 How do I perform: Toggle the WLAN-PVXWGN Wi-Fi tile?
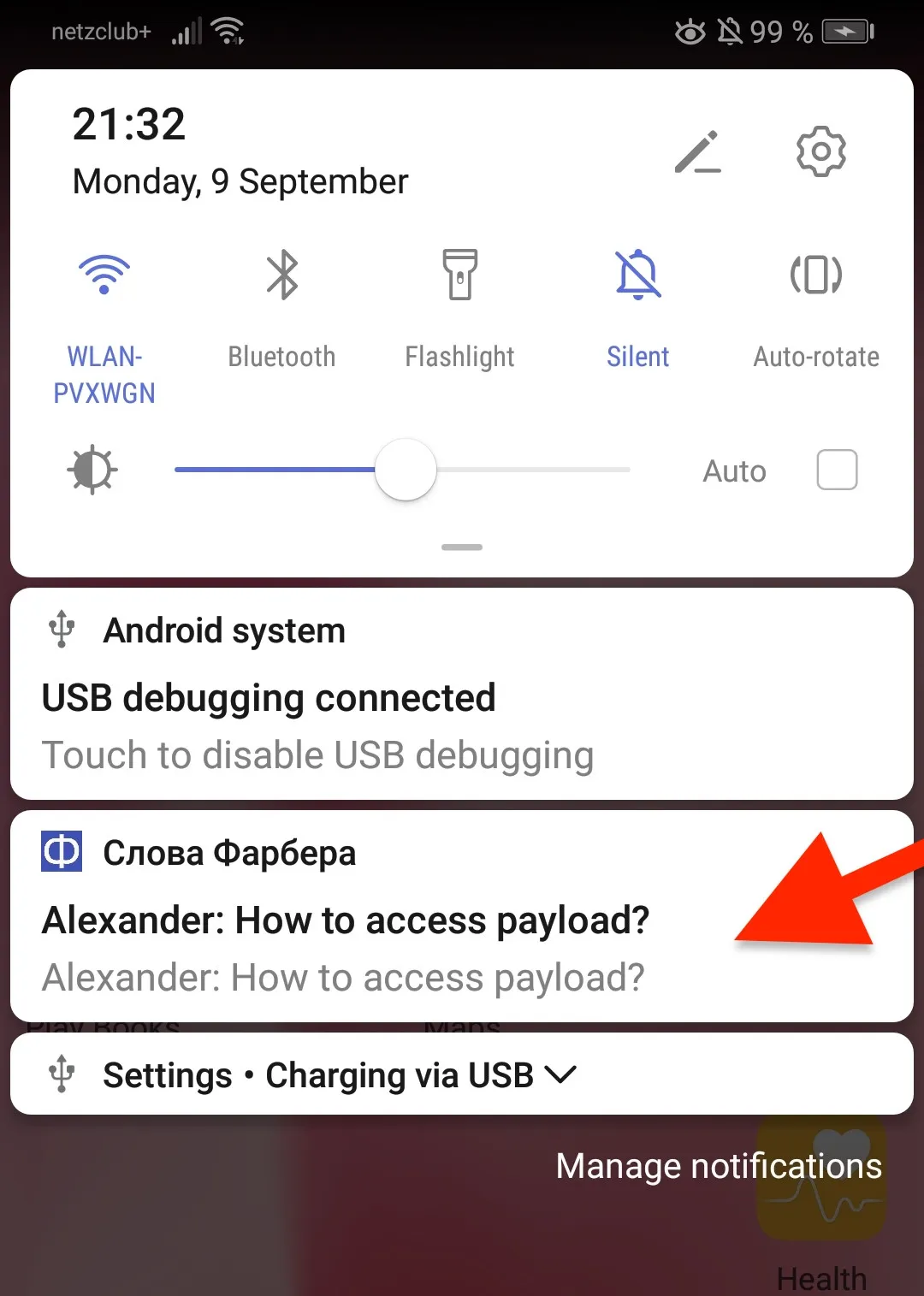pyautogui.click(x=104, y=275)
